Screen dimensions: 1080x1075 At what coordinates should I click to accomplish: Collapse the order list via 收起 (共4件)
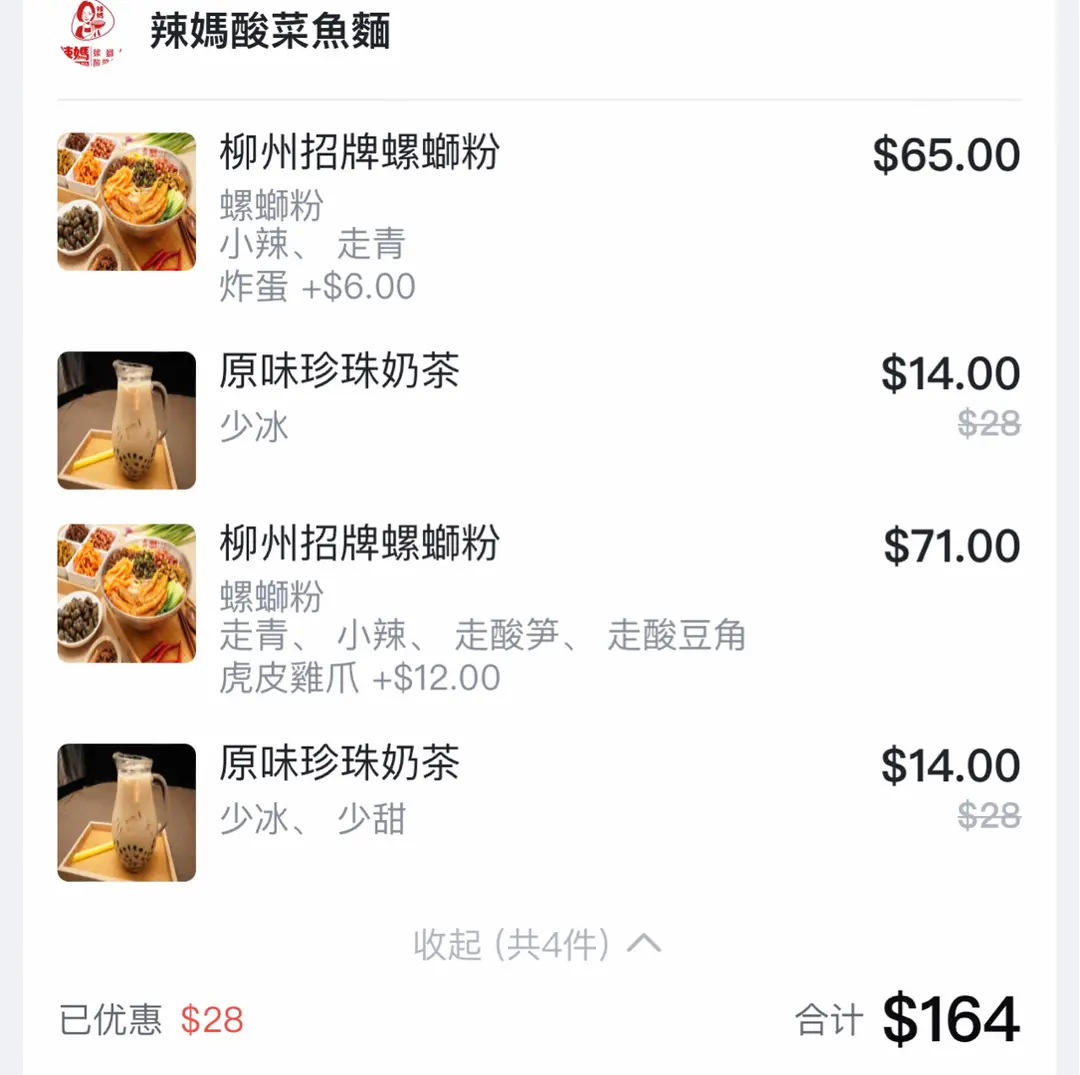[537, 944]
